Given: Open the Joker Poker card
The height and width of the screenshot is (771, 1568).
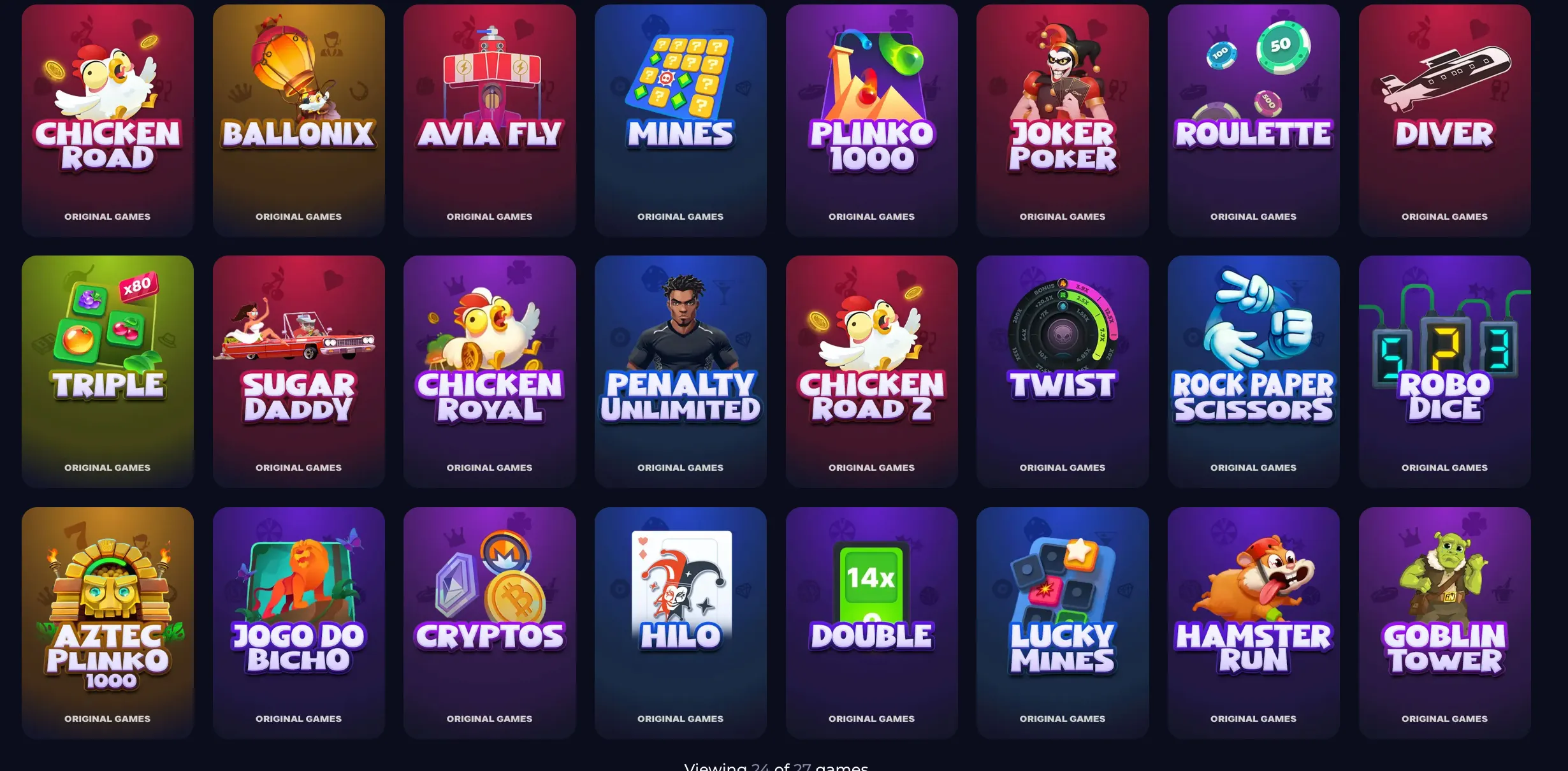Looking at the screenshot, I should tap(1063, 121).
